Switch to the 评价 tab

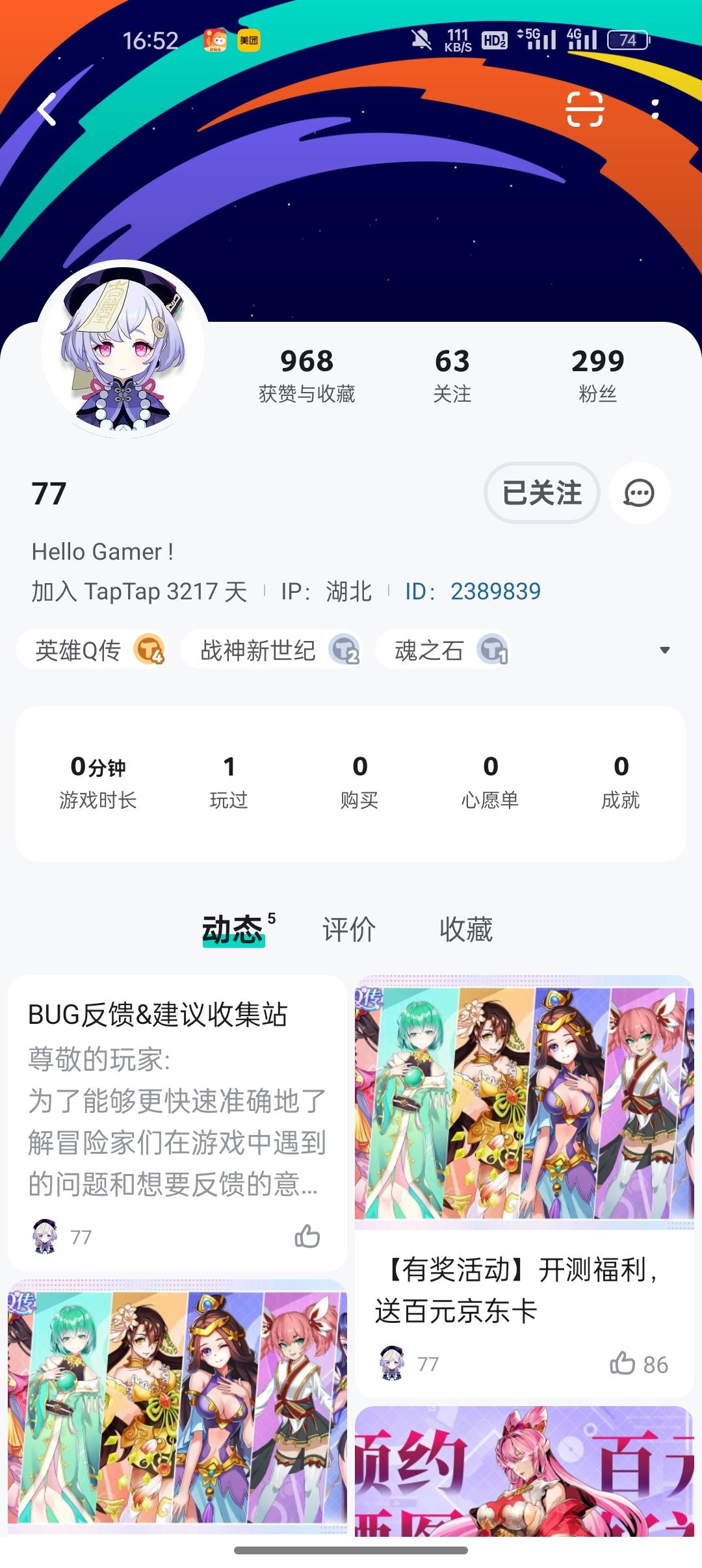[x=349, y=931]
